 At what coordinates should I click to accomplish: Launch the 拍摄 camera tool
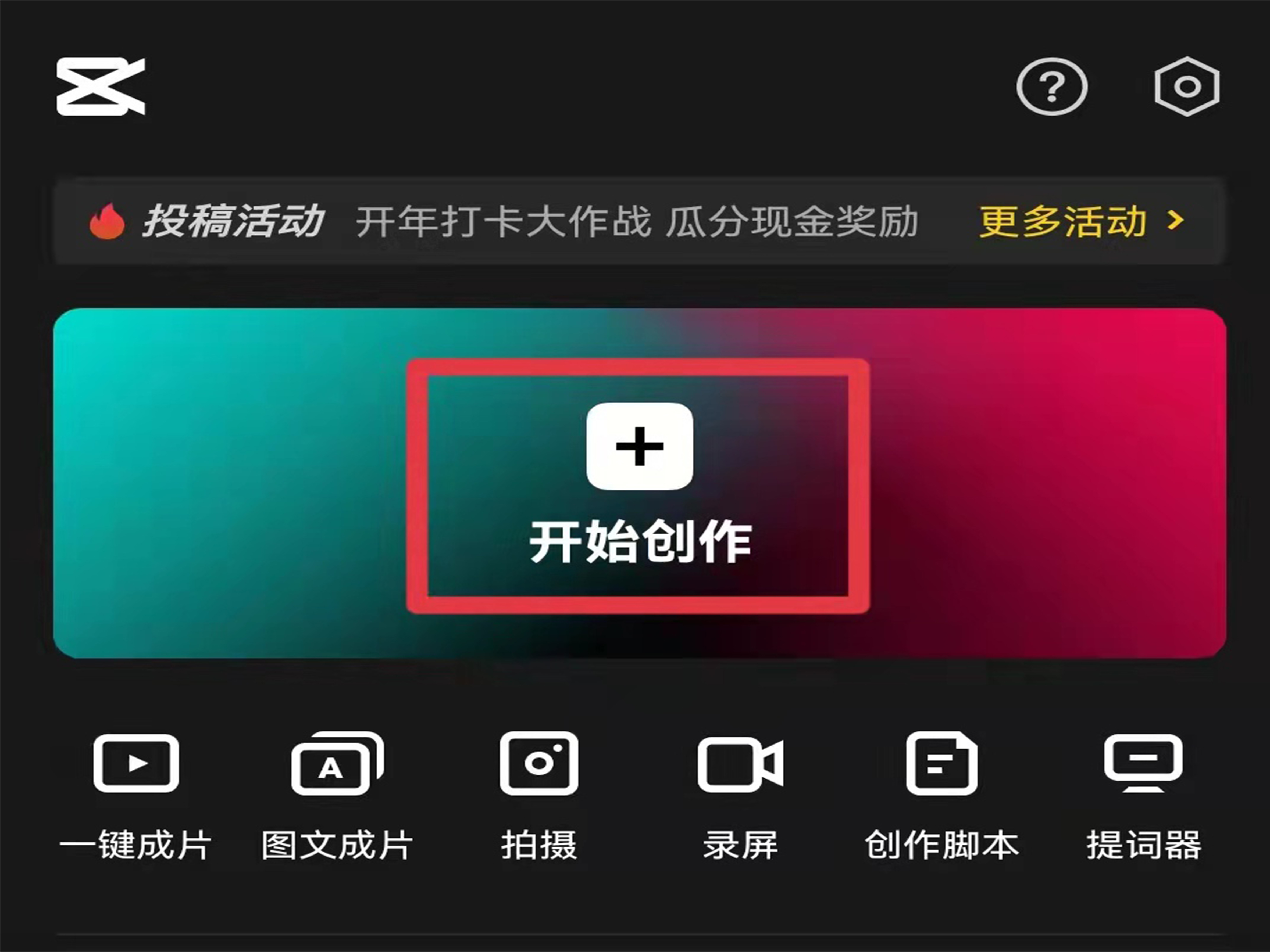(x=538, y=795)
